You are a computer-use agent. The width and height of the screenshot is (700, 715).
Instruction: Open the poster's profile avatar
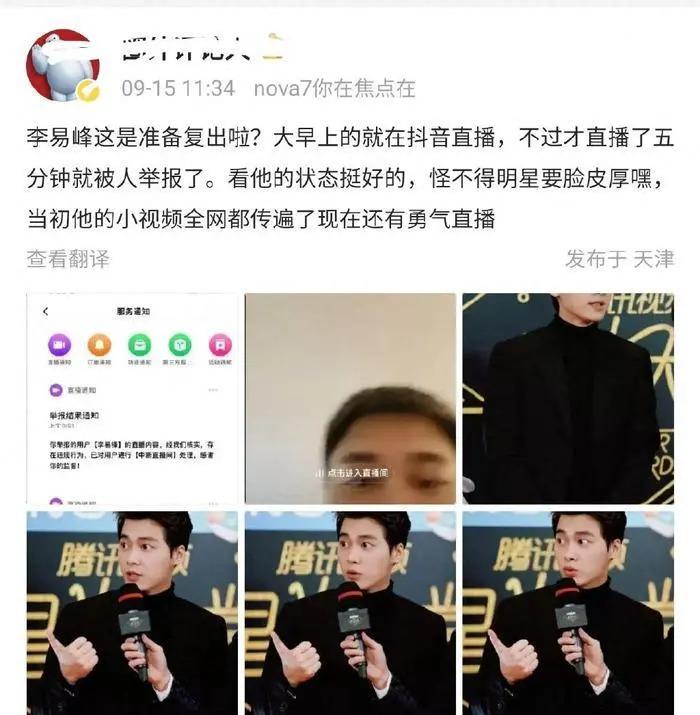62,67
